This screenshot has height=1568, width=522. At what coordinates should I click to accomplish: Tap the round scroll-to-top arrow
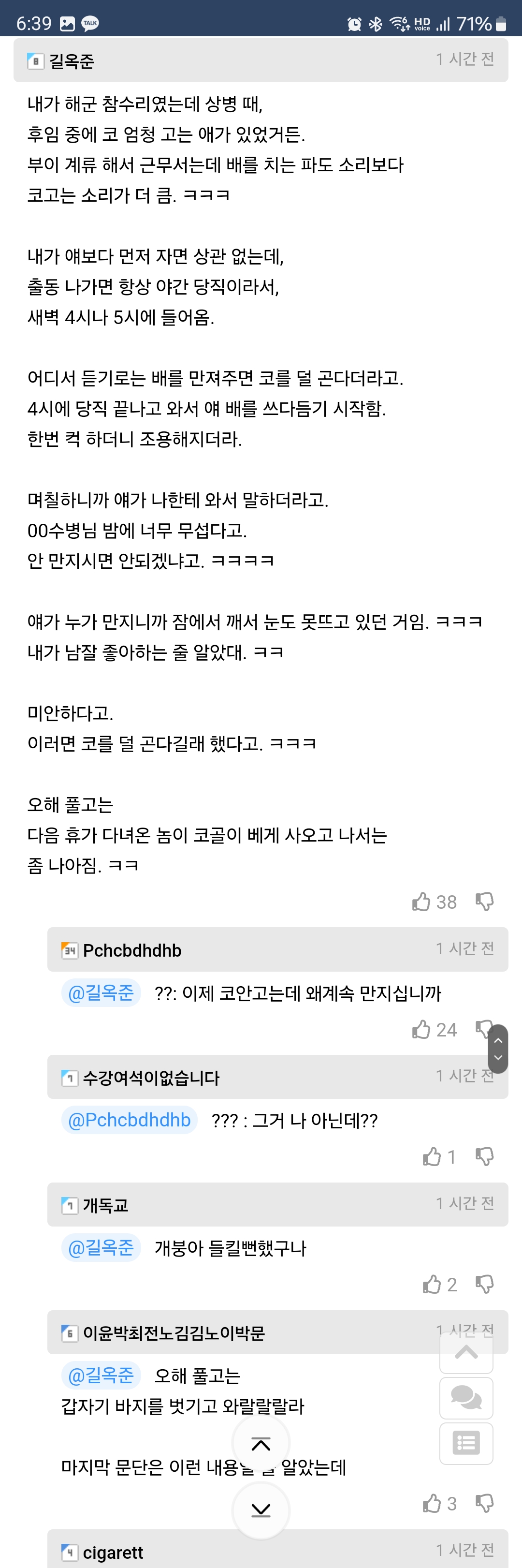(261, 1444)
